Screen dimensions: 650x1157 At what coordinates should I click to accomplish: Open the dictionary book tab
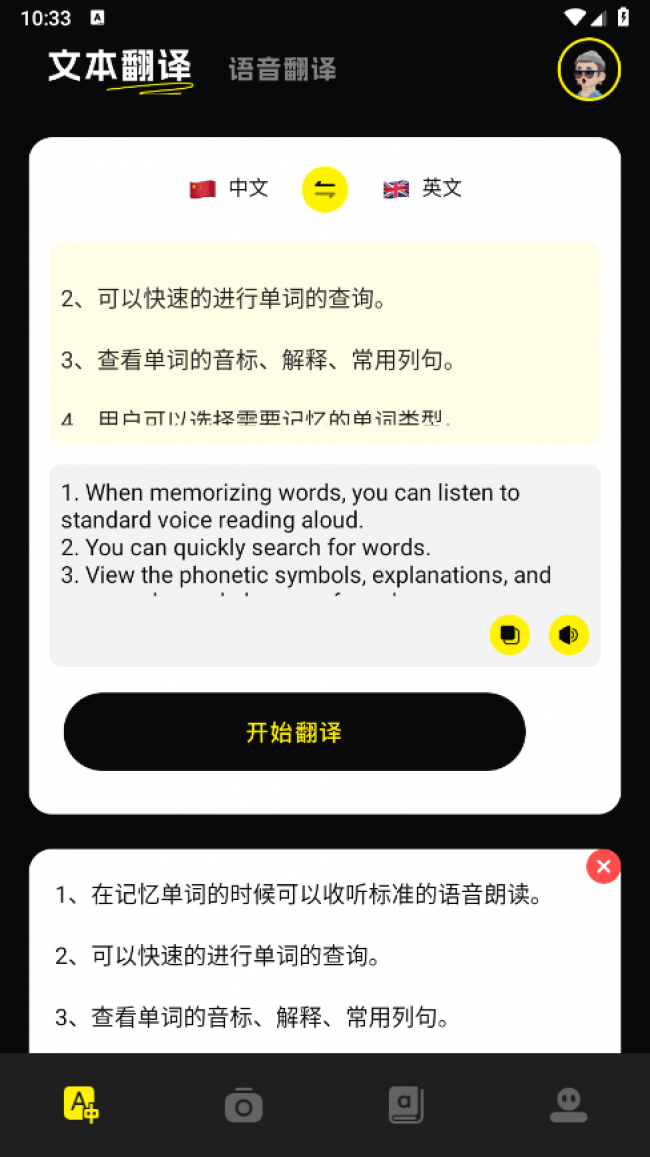[406, 1105]
